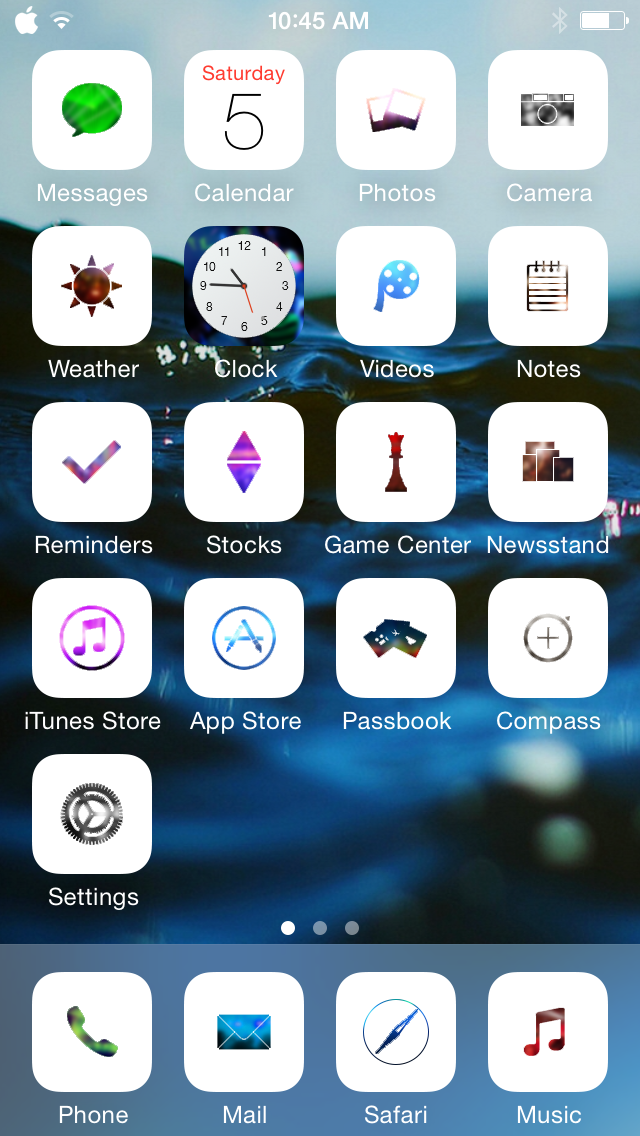The image size is (640, 1136).
Task: Open the Clock app
Action: click(244, 286)
